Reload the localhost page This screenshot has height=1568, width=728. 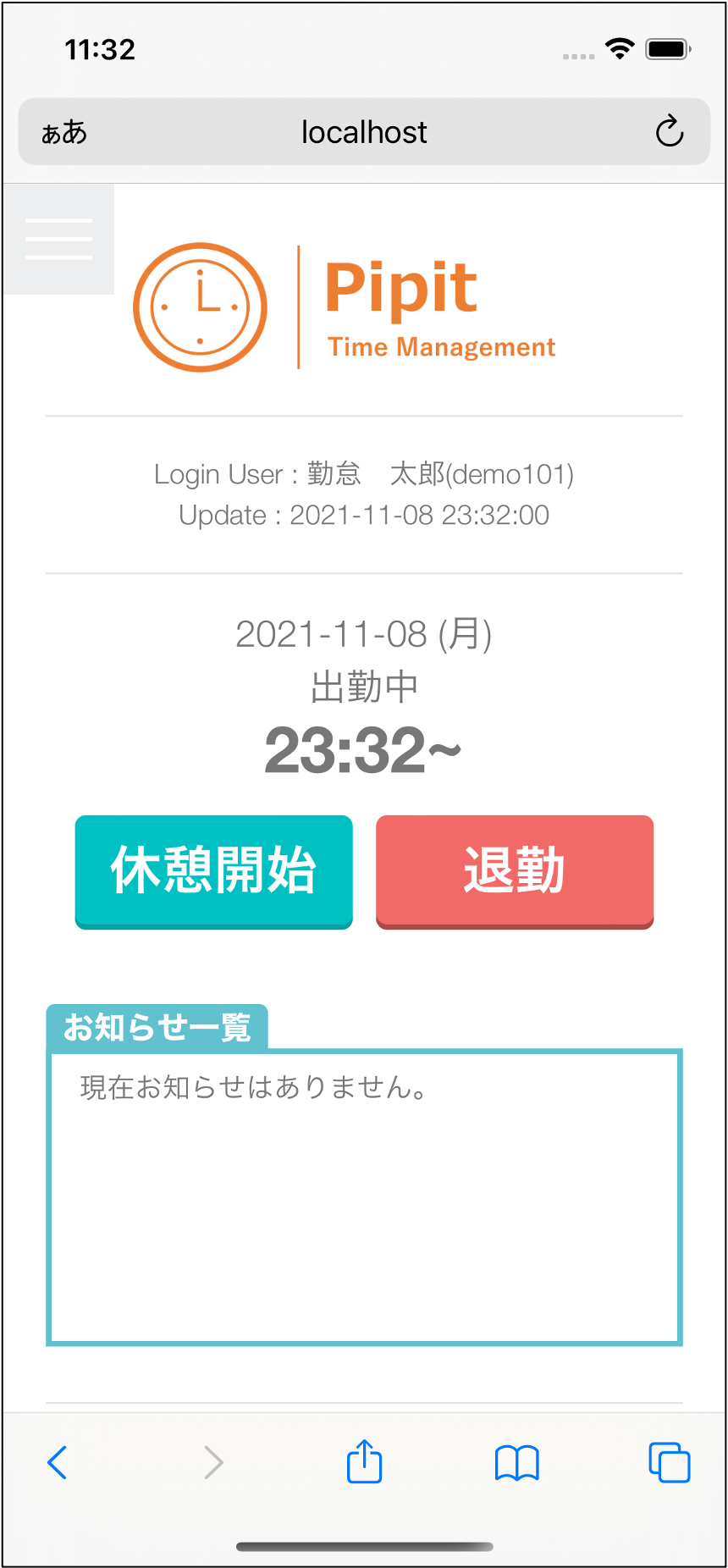[x=669, y=131]
